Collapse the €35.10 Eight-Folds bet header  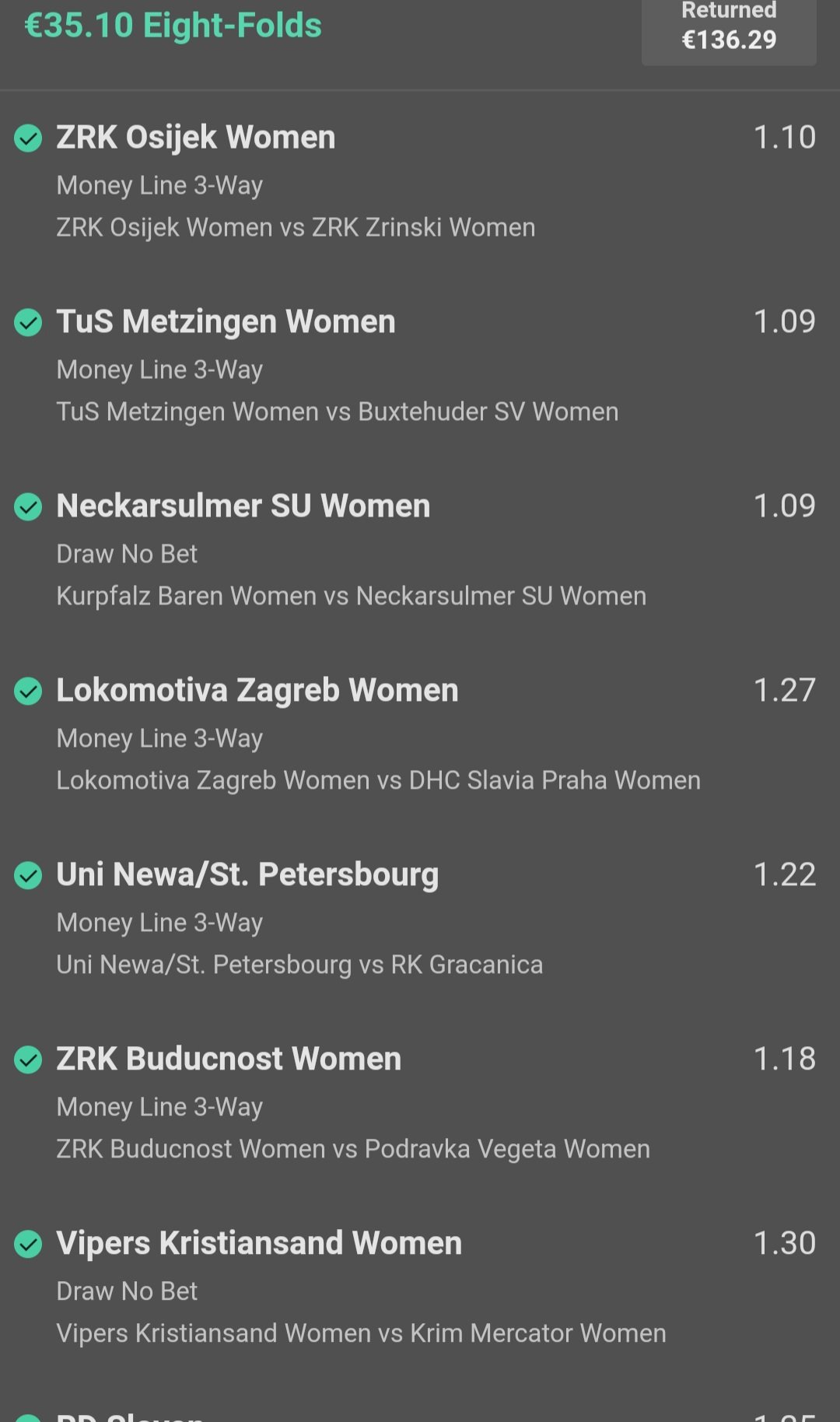(173, 26)
